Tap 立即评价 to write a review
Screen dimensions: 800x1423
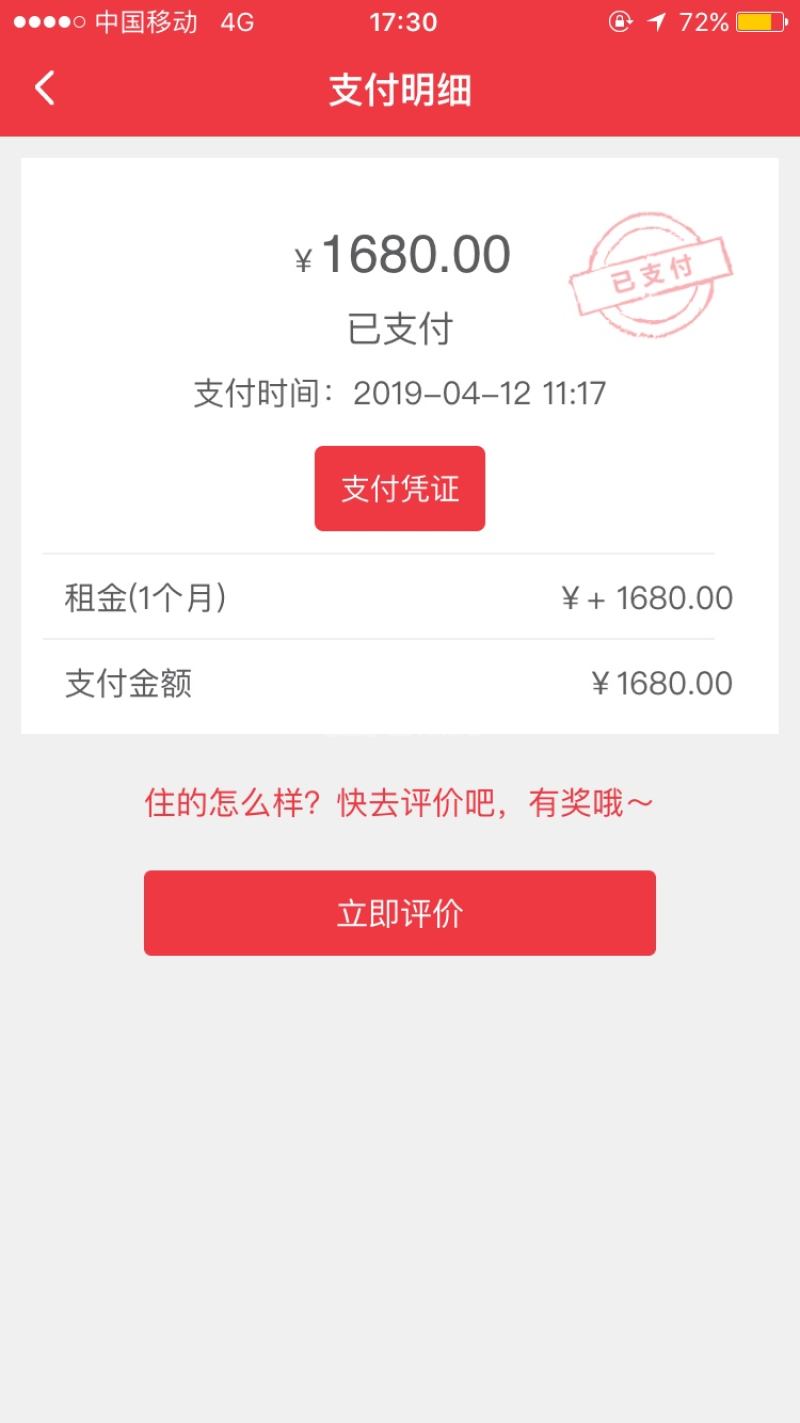[400, 913]
